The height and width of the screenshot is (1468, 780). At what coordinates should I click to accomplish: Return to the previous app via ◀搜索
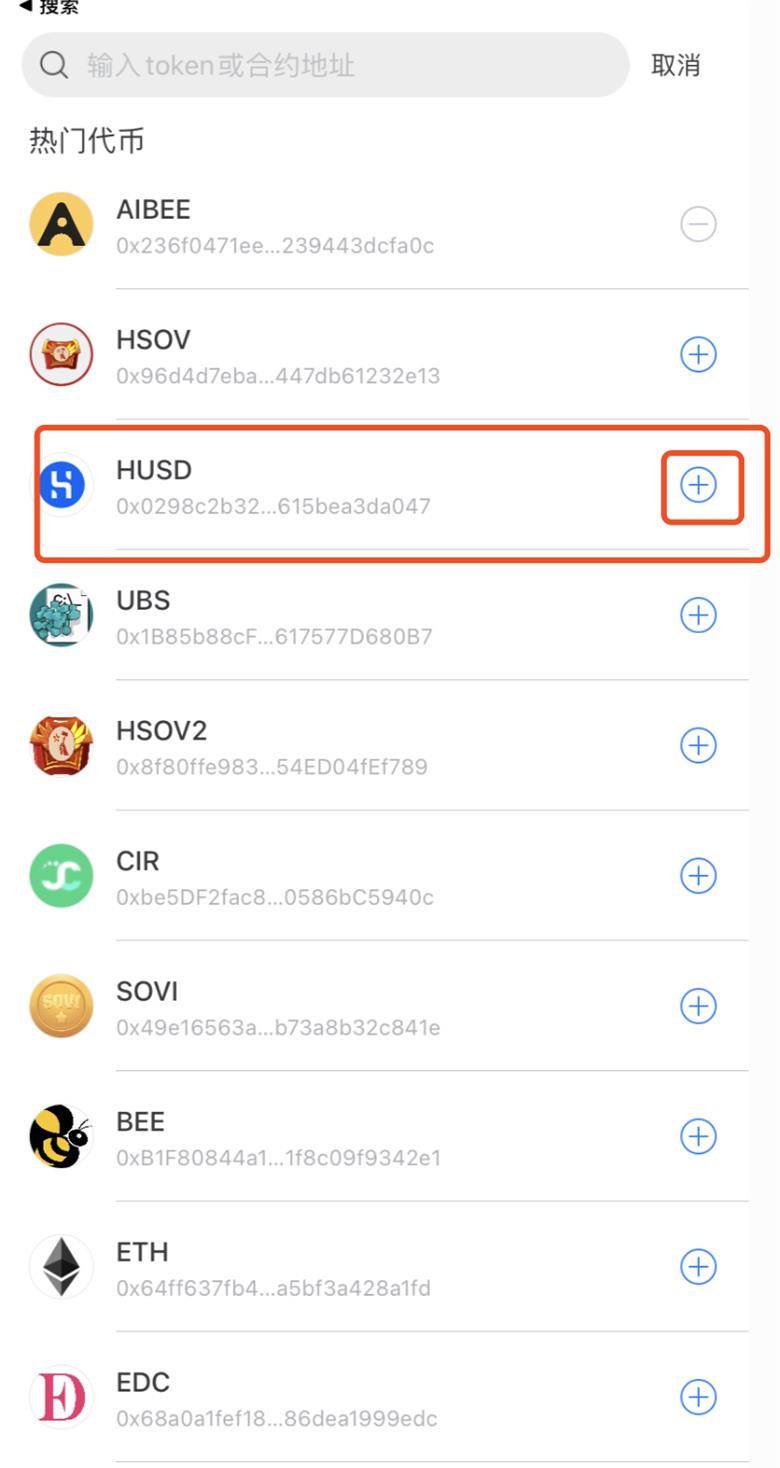[48, 7]
